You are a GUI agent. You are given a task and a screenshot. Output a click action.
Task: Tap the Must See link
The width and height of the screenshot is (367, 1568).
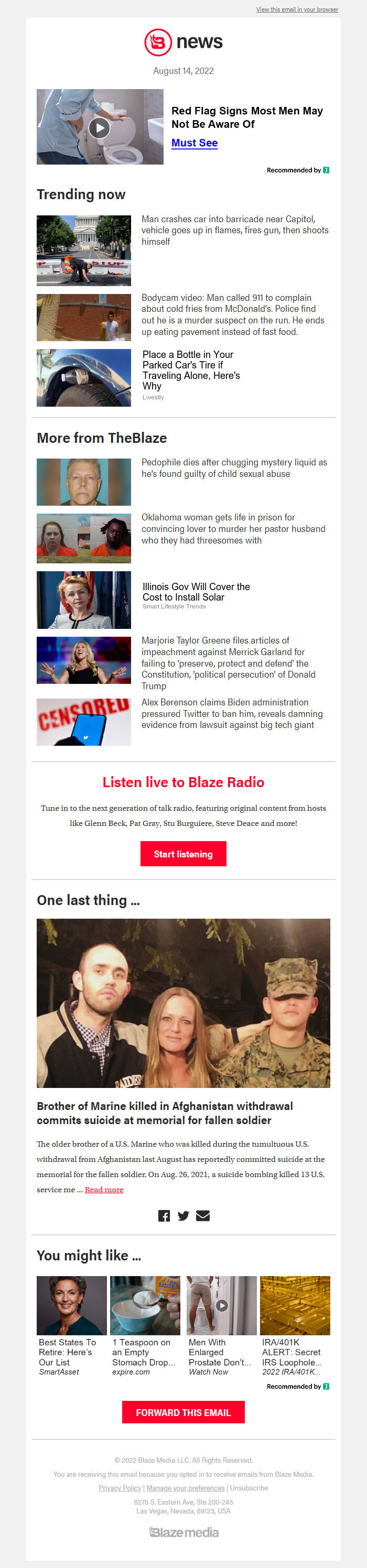tap(194, 143)
